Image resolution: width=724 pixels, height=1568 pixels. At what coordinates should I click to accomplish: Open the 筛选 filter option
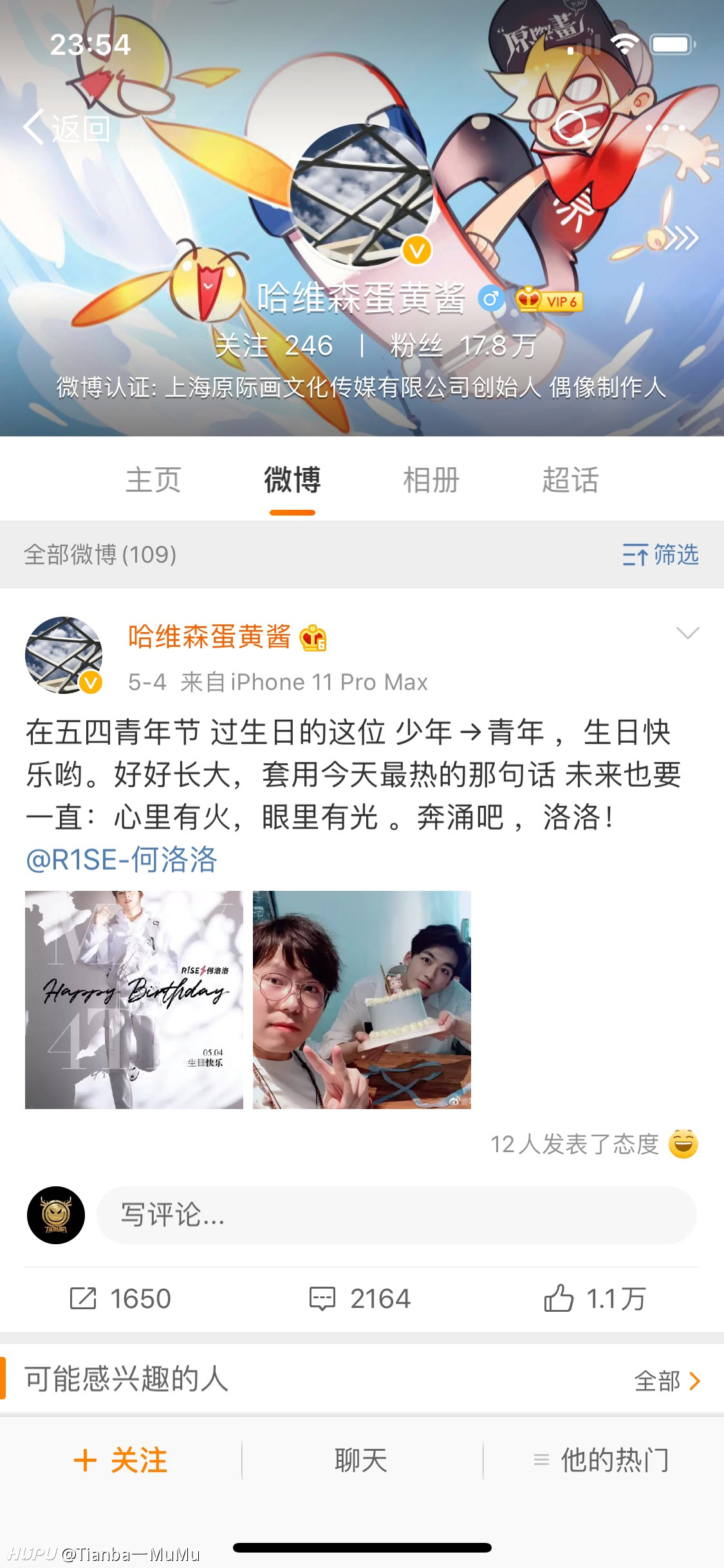[x=660, y=554]
